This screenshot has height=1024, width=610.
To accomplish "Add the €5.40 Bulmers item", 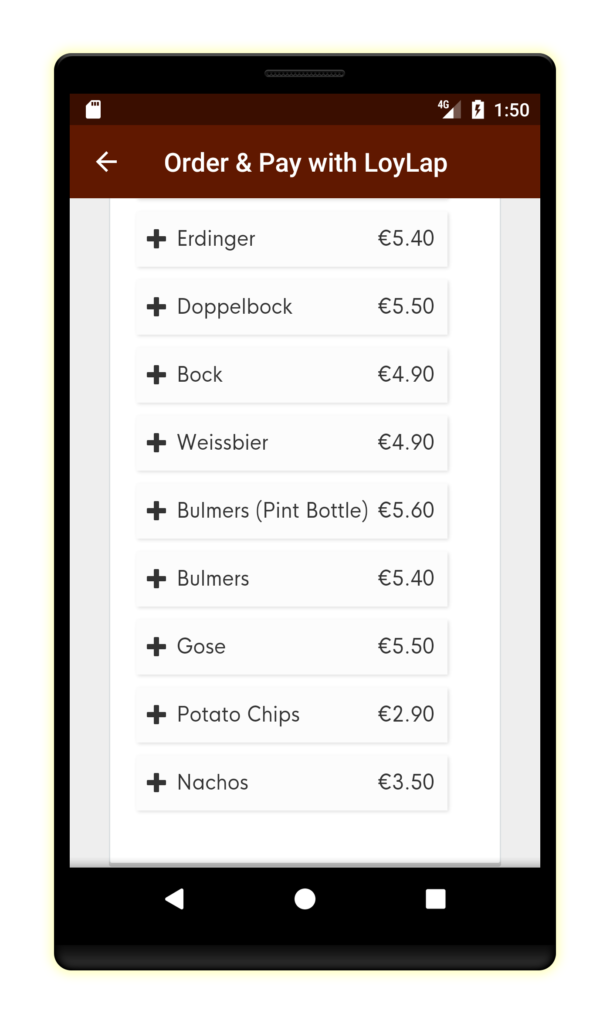I will (x=292, y=579).
